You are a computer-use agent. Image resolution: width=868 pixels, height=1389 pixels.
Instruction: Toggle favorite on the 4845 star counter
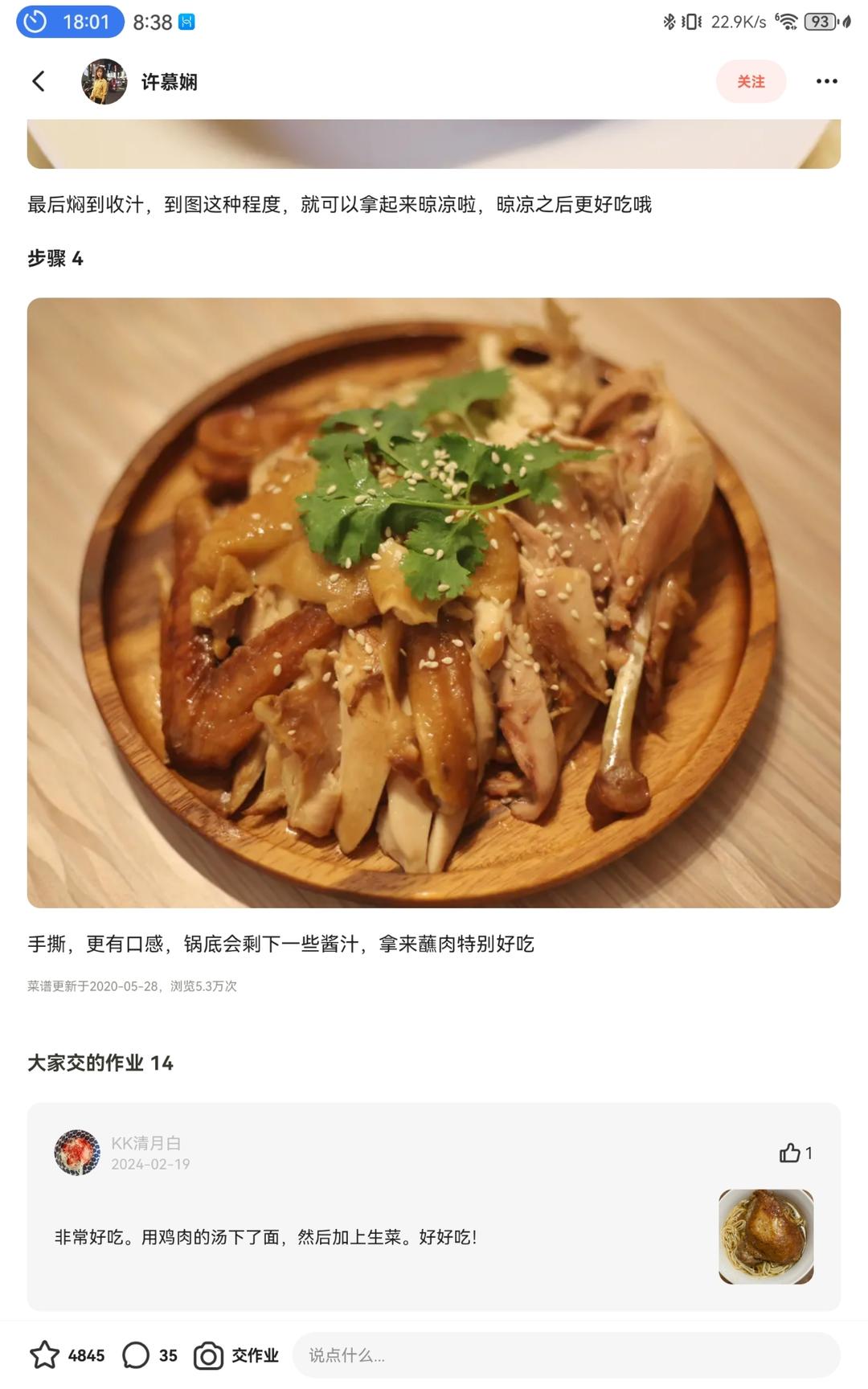pyautogui.click(x=85, y=1355)
